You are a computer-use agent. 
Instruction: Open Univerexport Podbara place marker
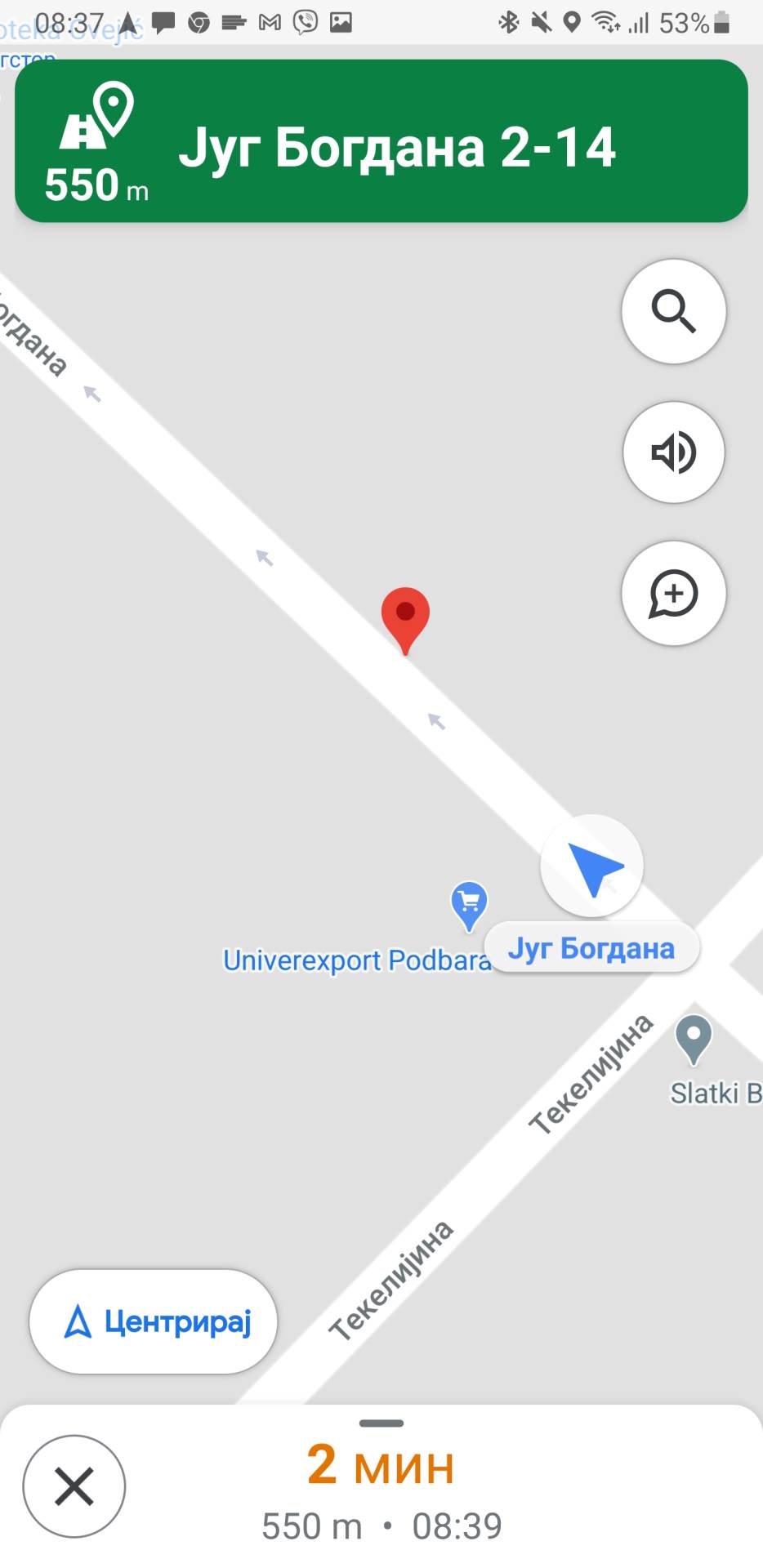tap(469, 905)
